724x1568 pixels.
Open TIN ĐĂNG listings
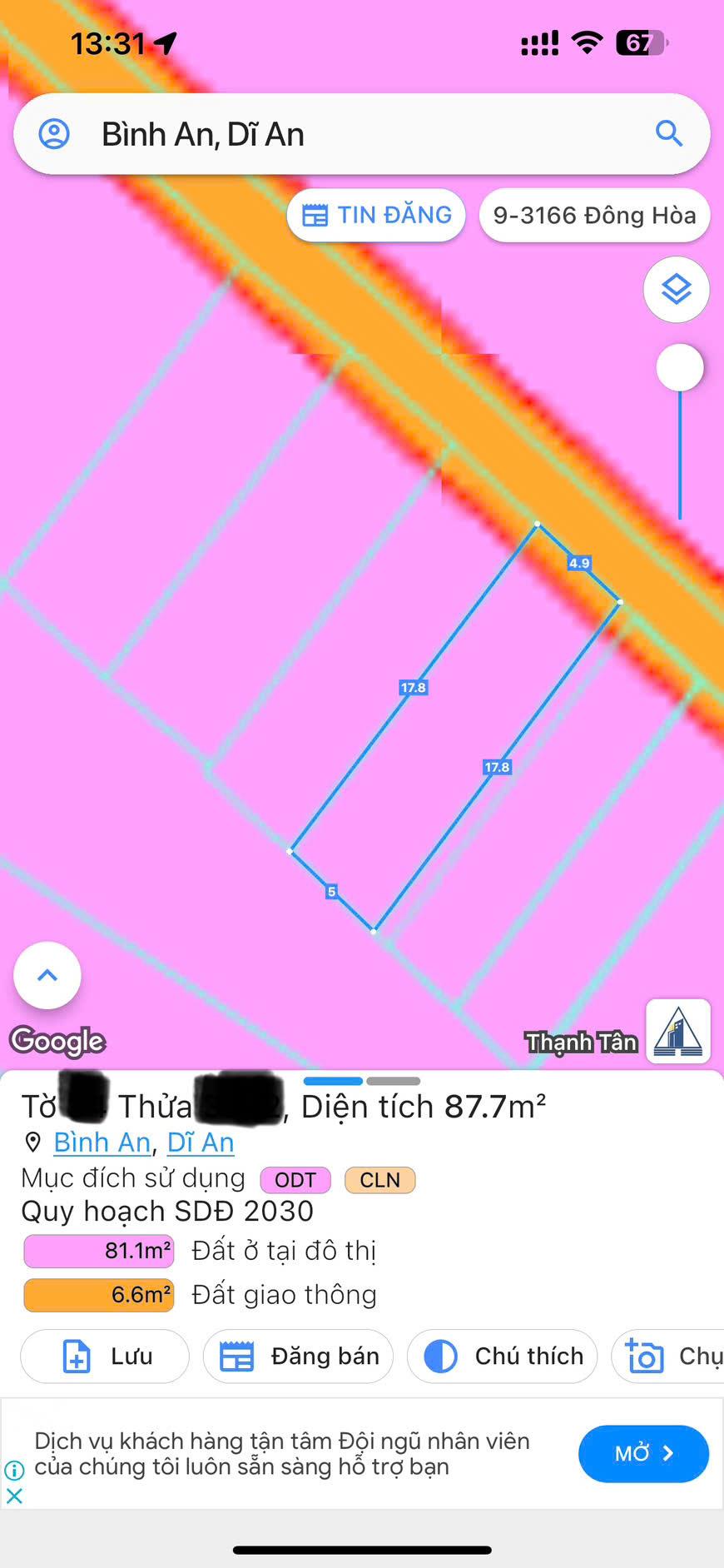tap(376, 216)
